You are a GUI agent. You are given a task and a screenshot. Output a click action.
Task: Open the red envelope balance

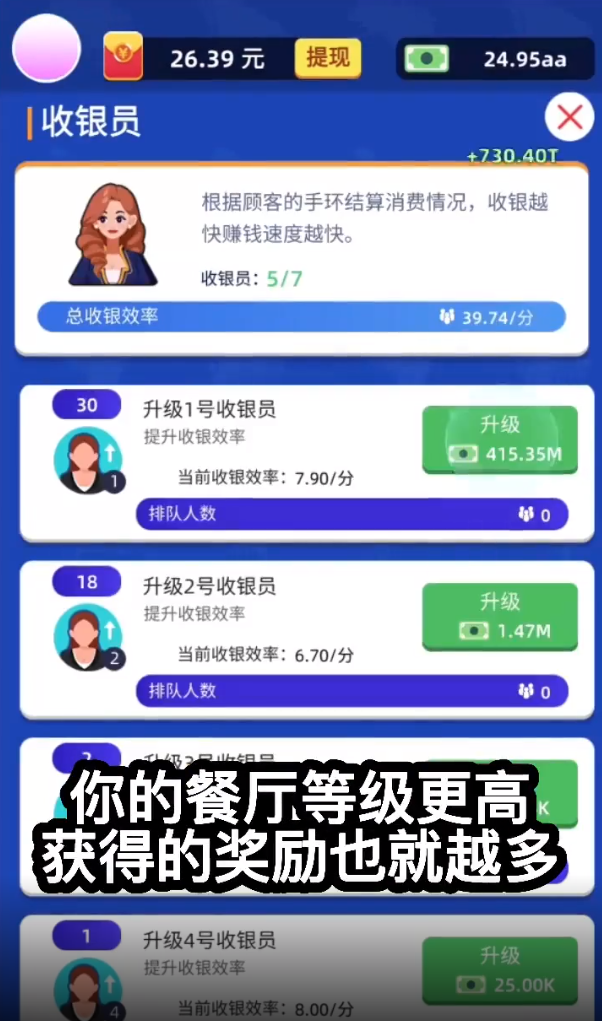point(124,59)
